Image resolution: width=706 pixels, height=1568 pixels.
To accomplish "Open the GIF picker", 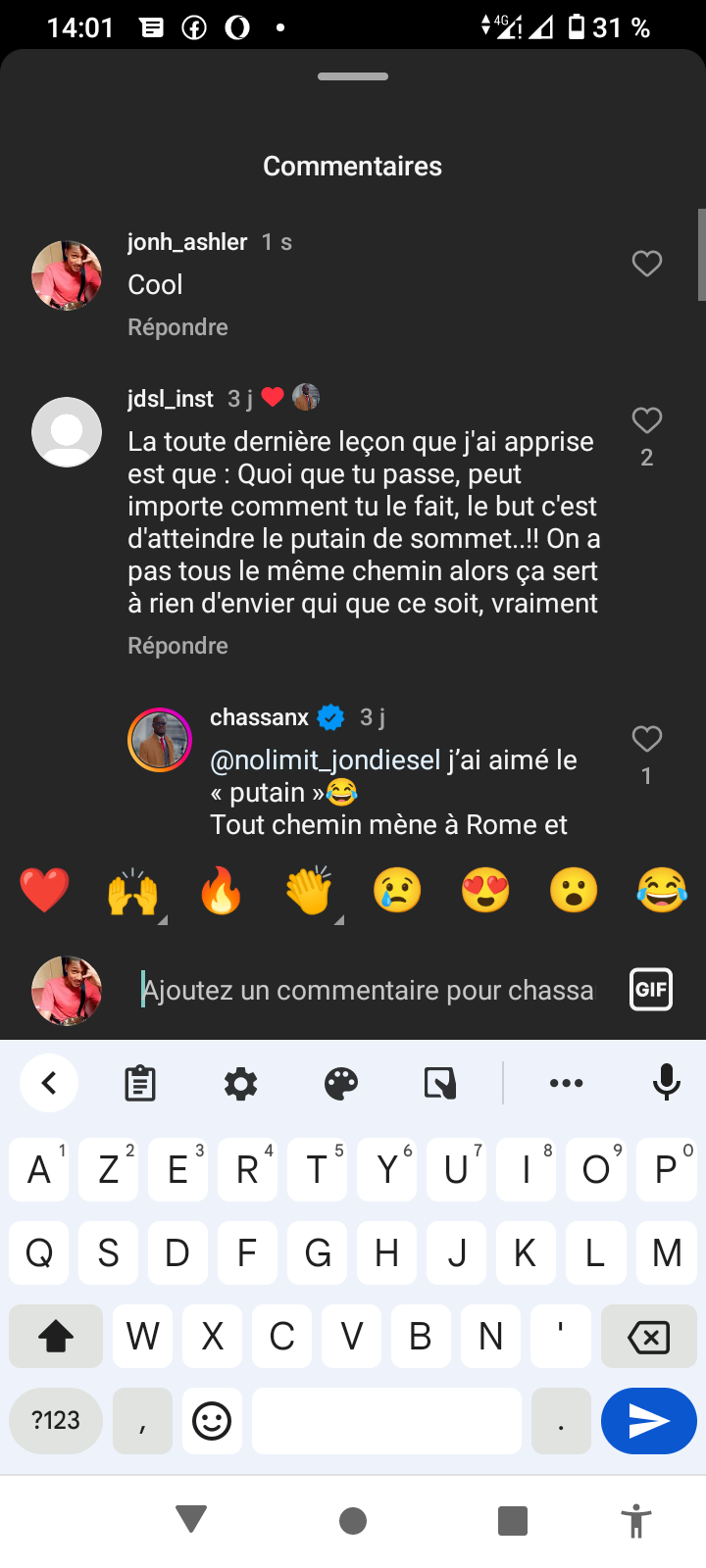I will 650,989.
